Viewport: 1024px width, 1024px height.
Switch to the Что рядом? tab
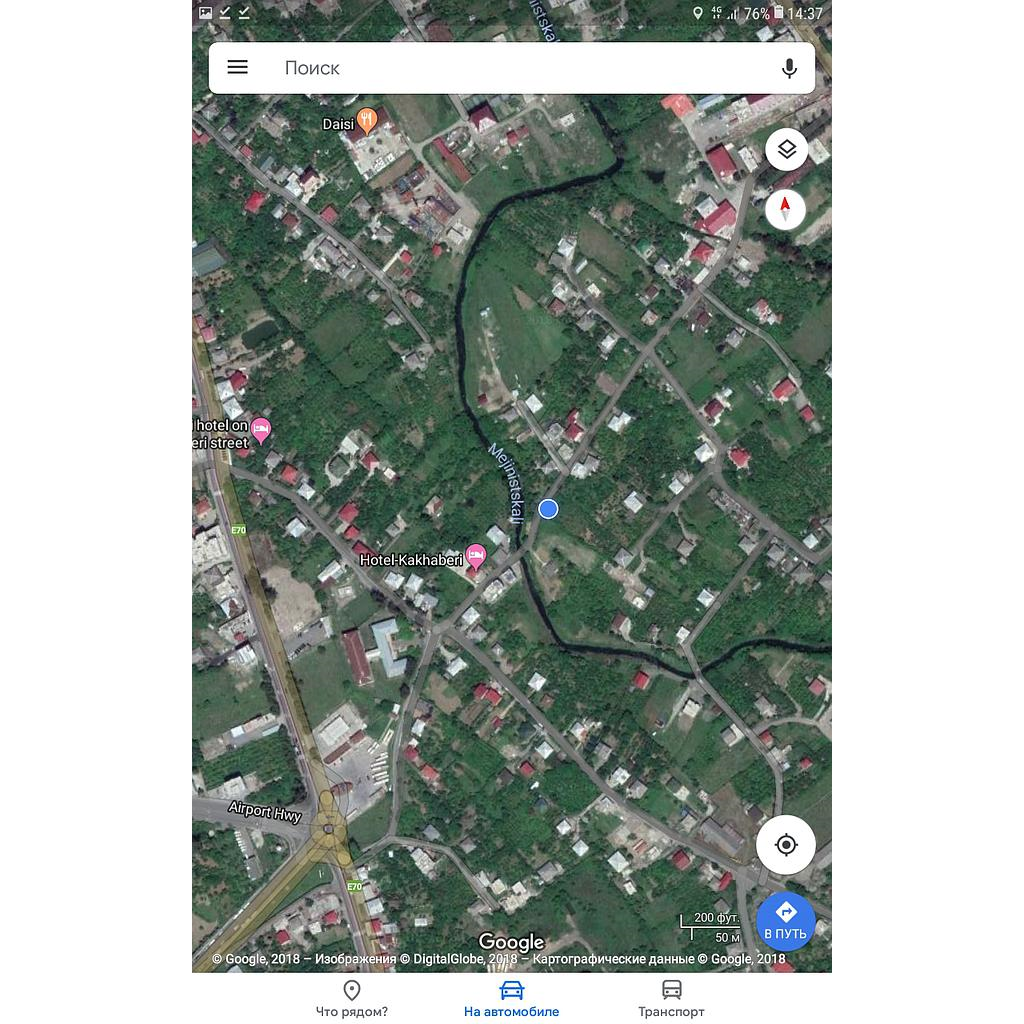(352, 998)
